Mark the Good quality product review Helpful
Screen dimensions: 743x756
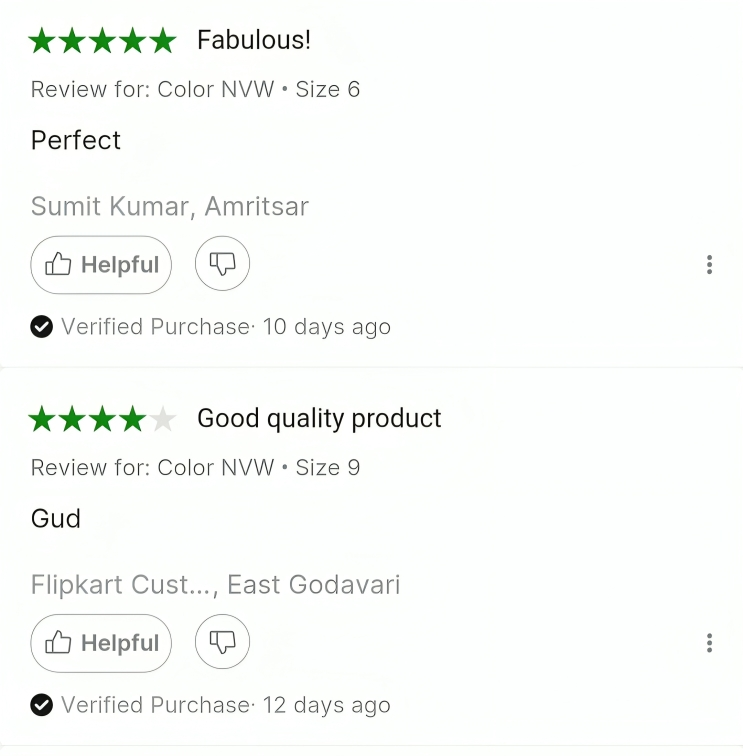[101, 643]
